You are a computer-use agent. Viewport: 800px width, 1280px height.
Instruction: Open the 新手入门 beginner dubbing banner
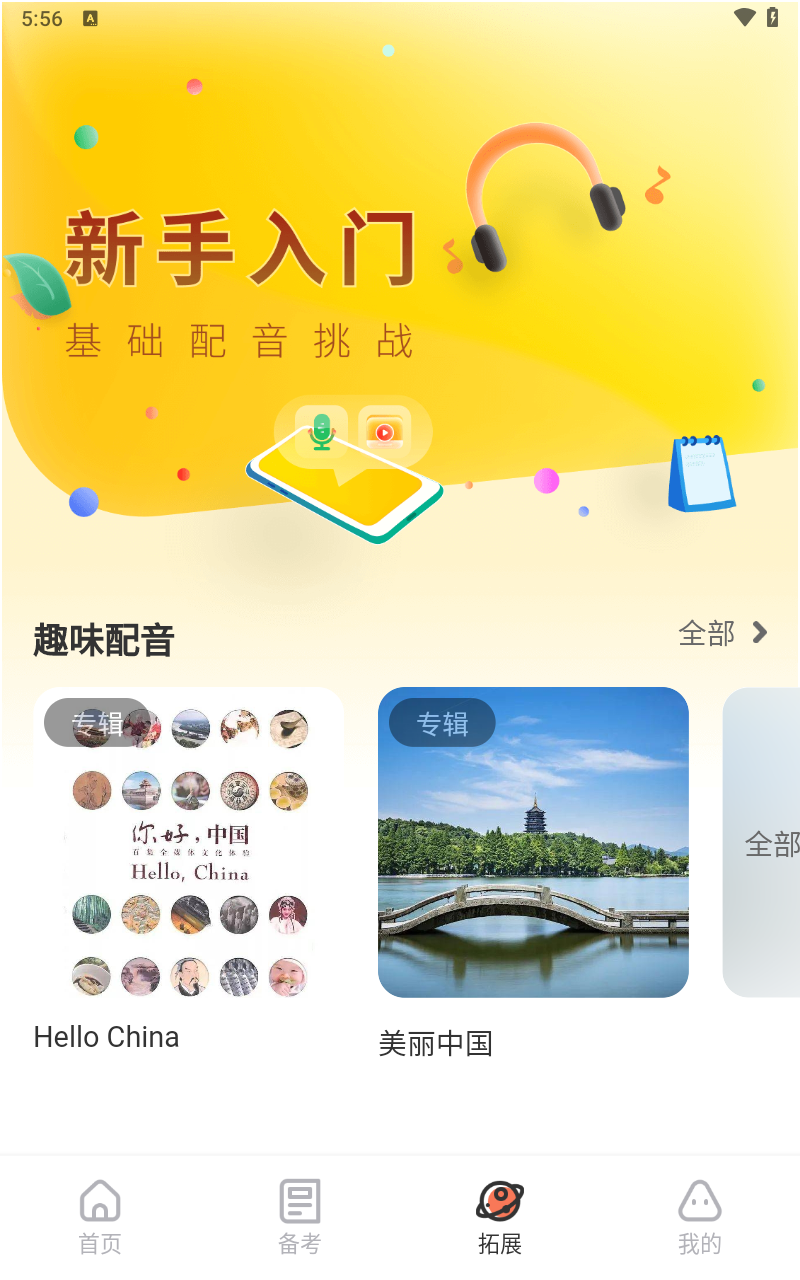point(400,300)
